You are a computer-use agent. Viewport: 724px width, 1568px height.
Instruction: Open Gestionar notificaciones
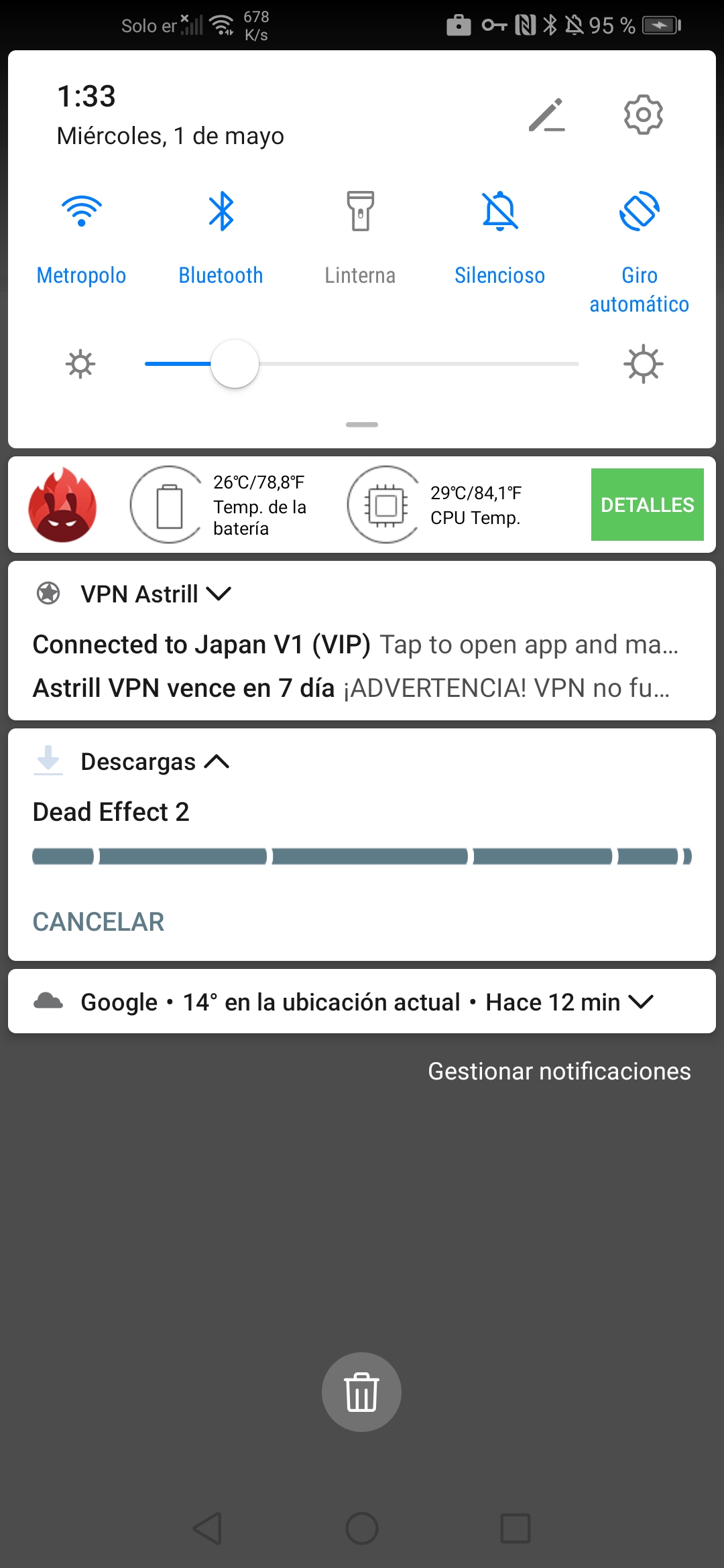coord(559,1071)
